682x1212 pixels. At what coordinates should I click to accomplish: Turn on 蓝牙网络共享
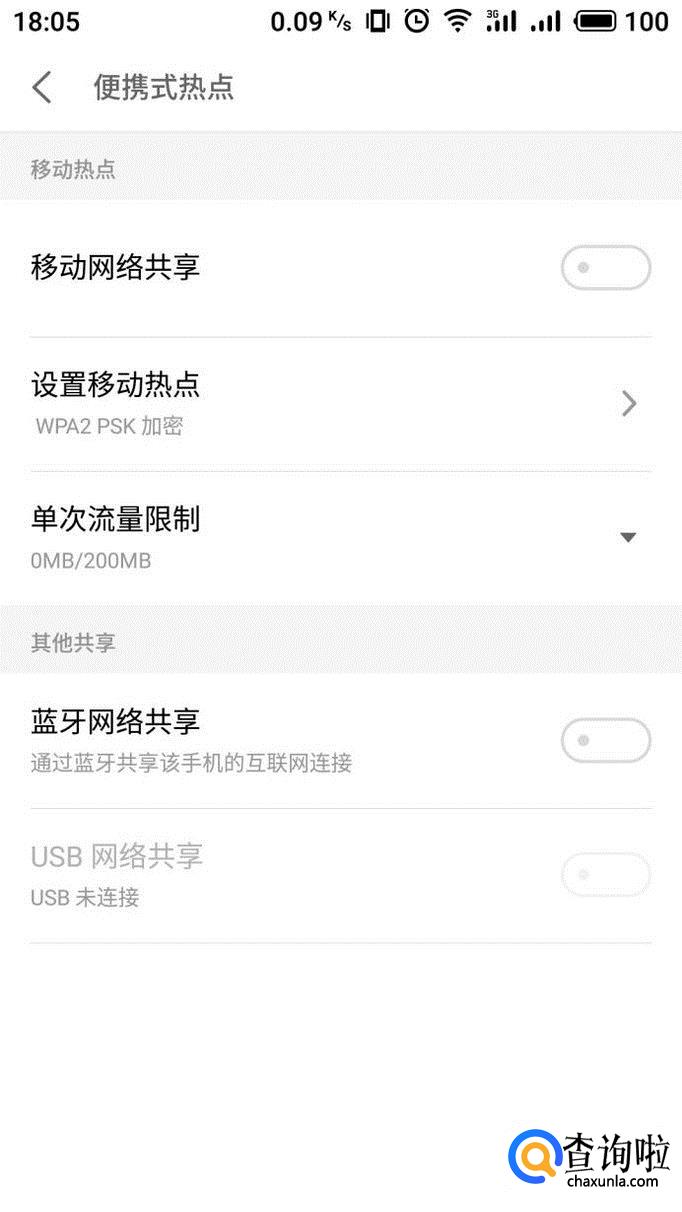(x=605, y=741)
